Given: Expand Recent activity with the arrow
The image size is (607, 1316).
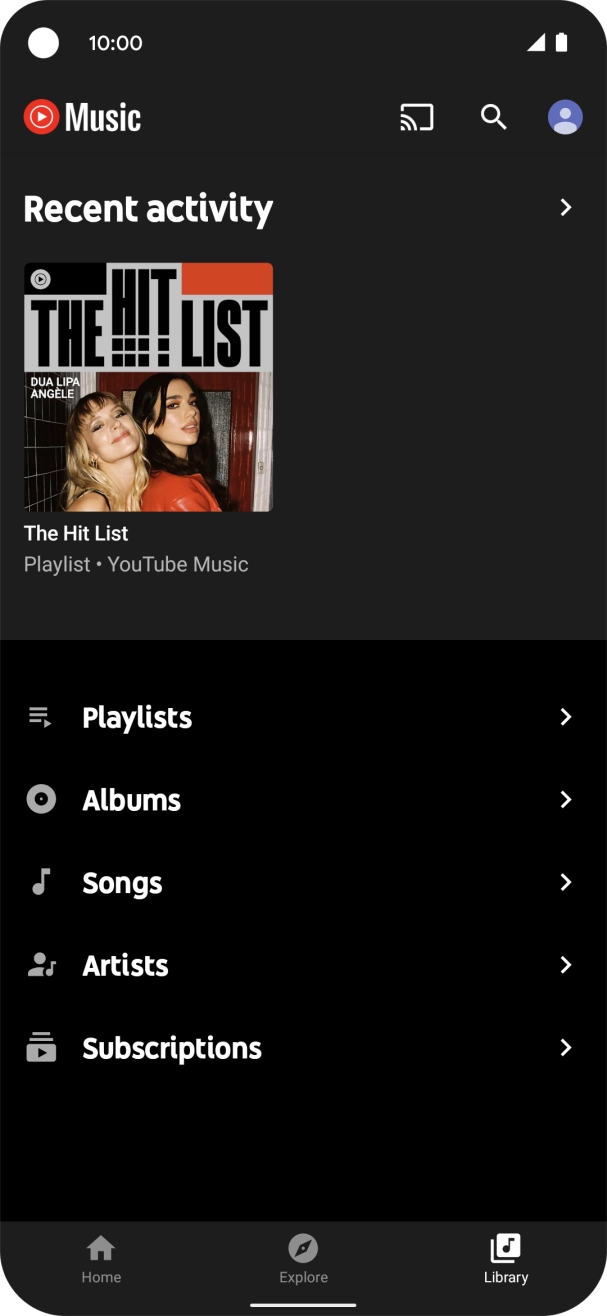Looking at the screenshot, I should [x=565, y=208].
